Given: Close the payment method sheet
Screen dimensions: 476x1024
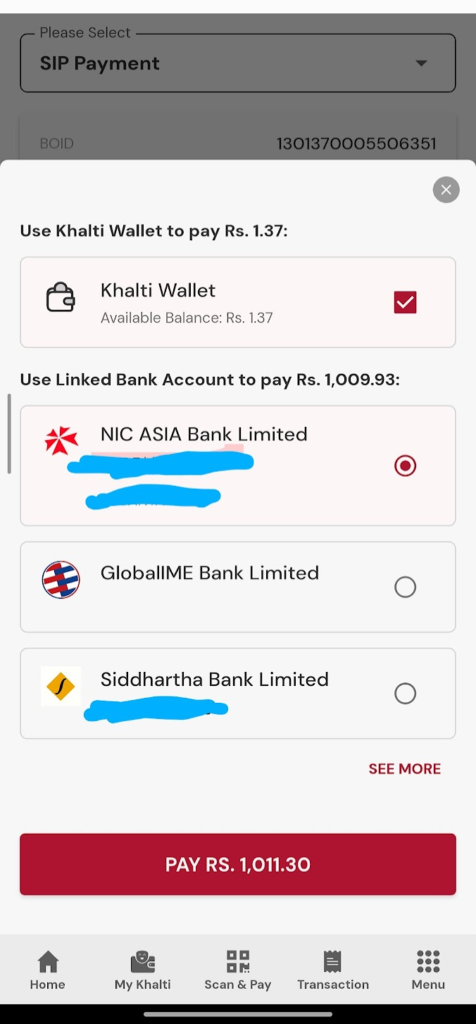Looking at the screenshot, I should tap(446, 190).
